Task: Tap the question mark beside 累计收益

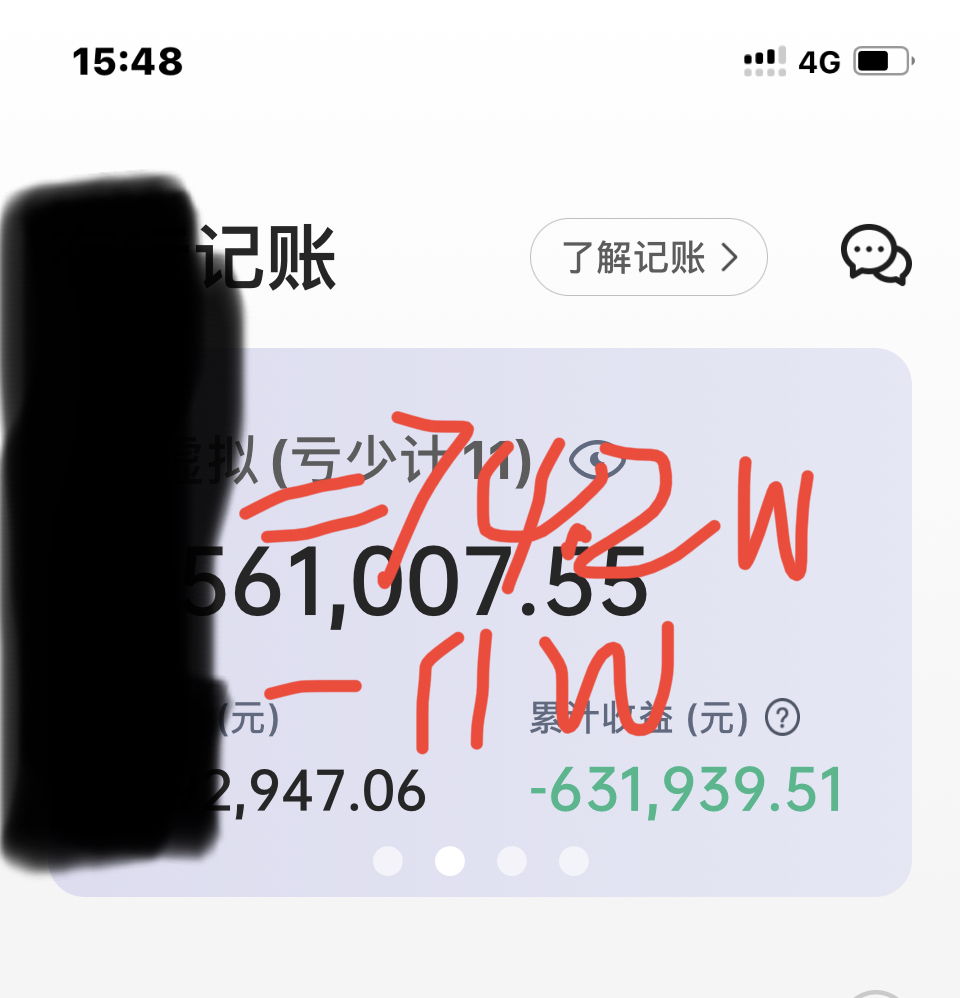Action: (782, 717)
